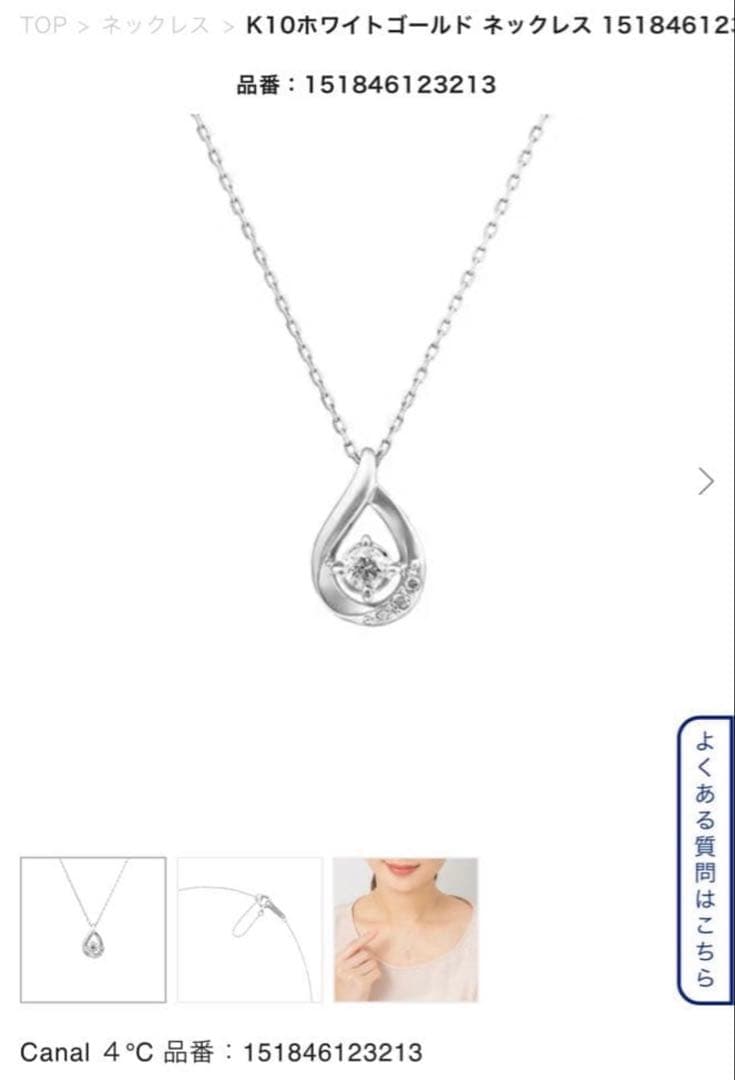Image resolution: width=735 pixels, height=1080 pixels.
Task: Select the 品番：151846123213 product number text
Action: (367, 86)
